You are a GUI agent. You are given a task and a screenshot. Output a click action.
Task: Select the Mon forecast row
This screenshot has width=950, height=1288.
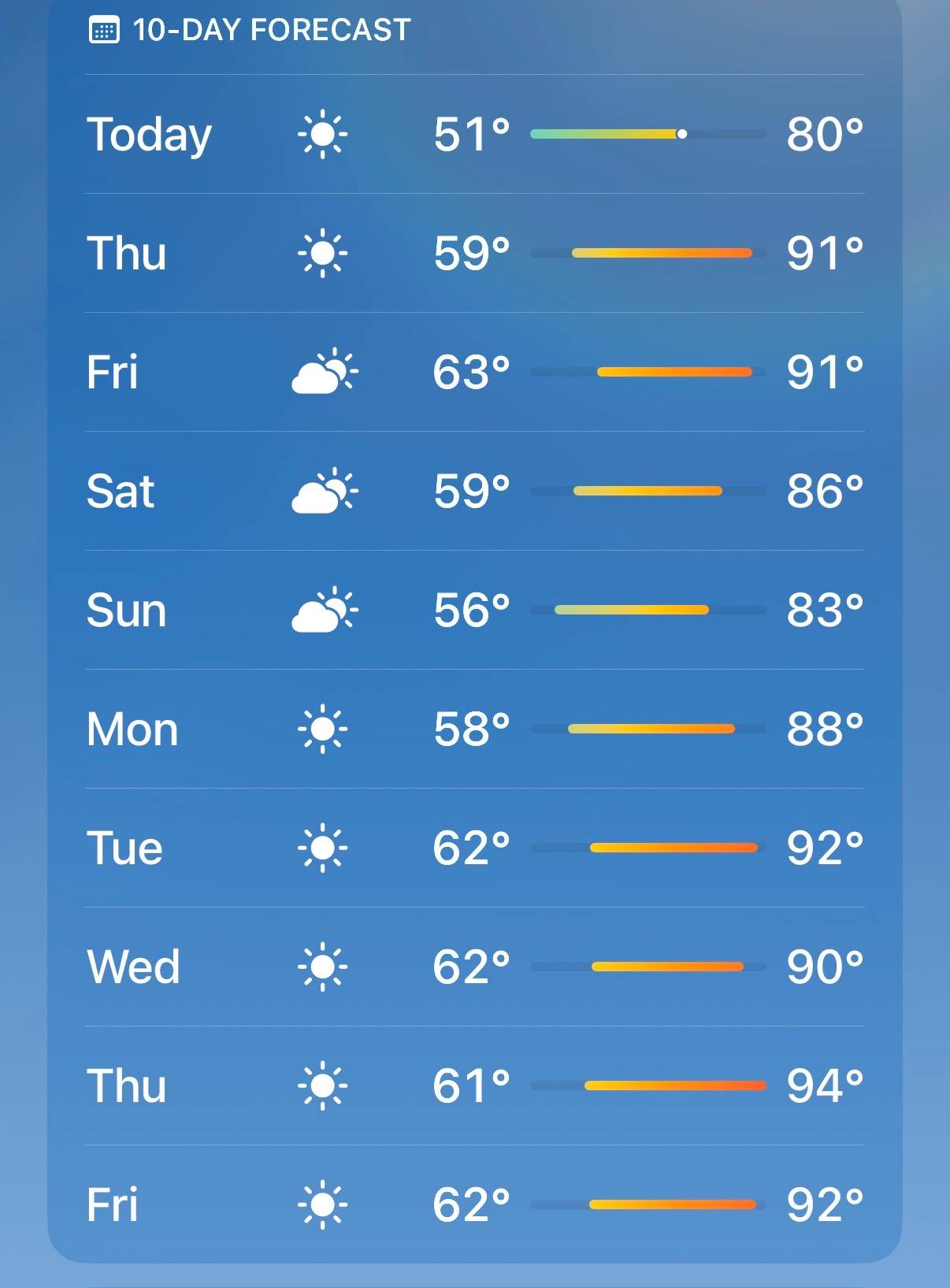475,729
